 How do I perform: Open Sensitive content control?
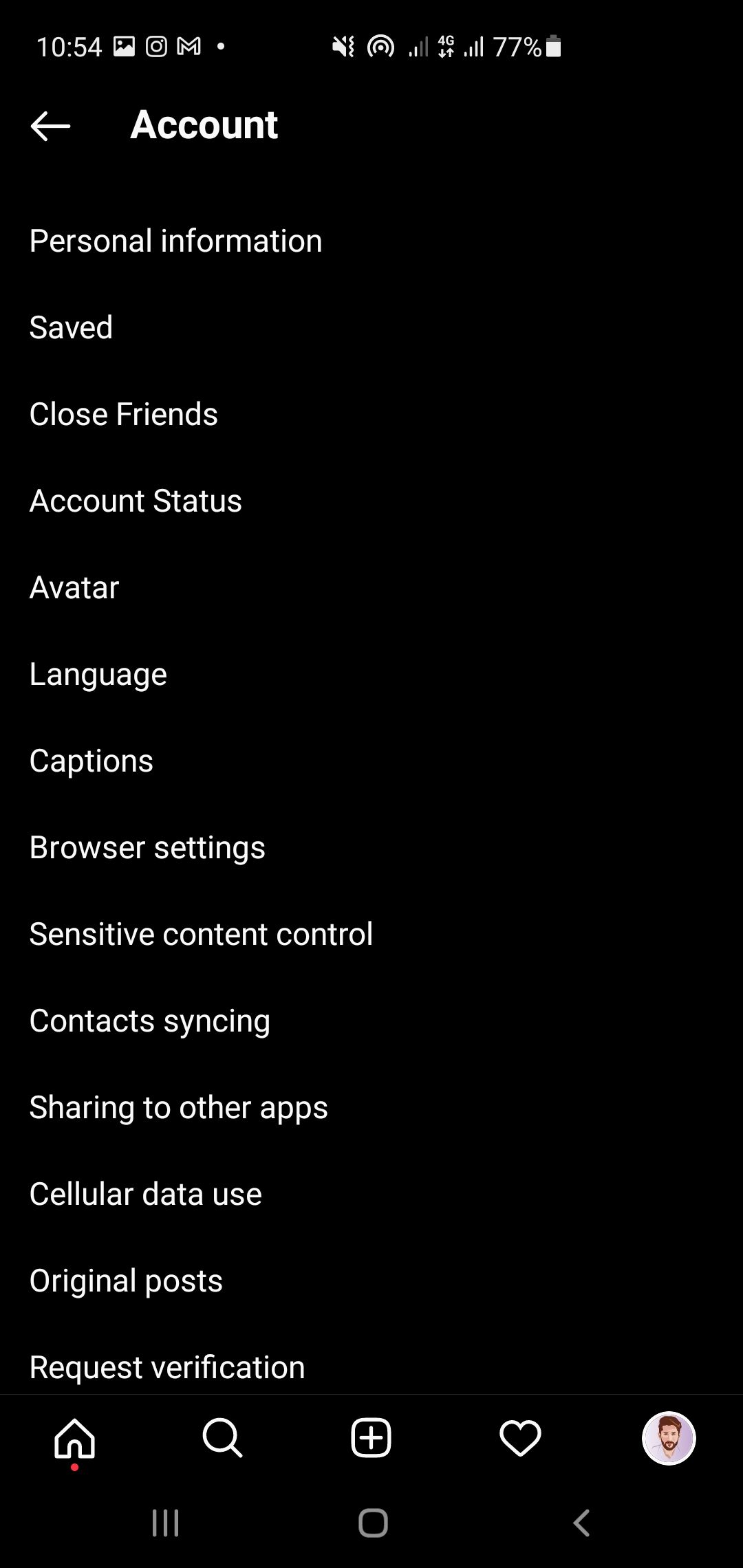[201, 935]
